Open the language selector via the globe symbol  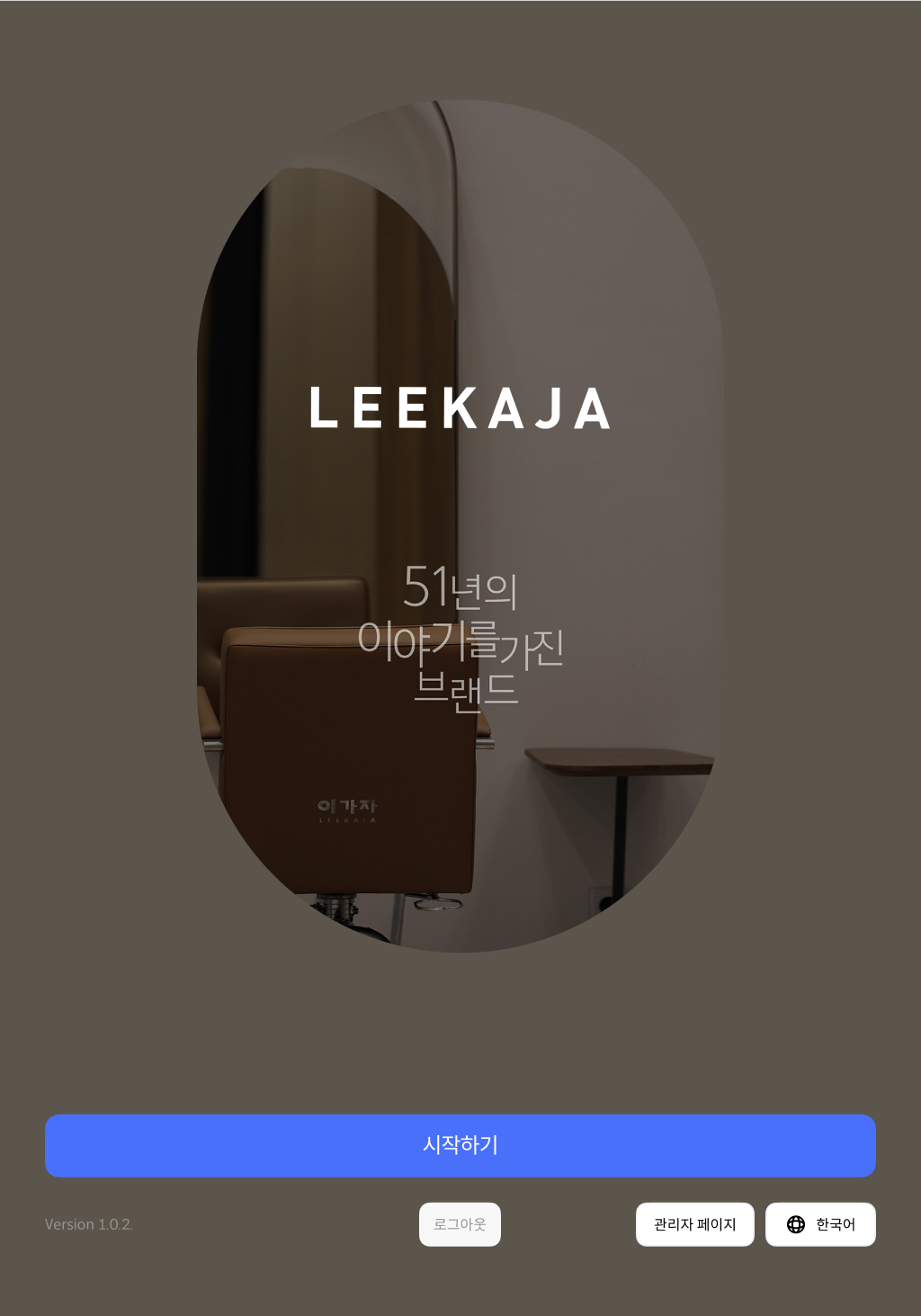coord(795,1224)
